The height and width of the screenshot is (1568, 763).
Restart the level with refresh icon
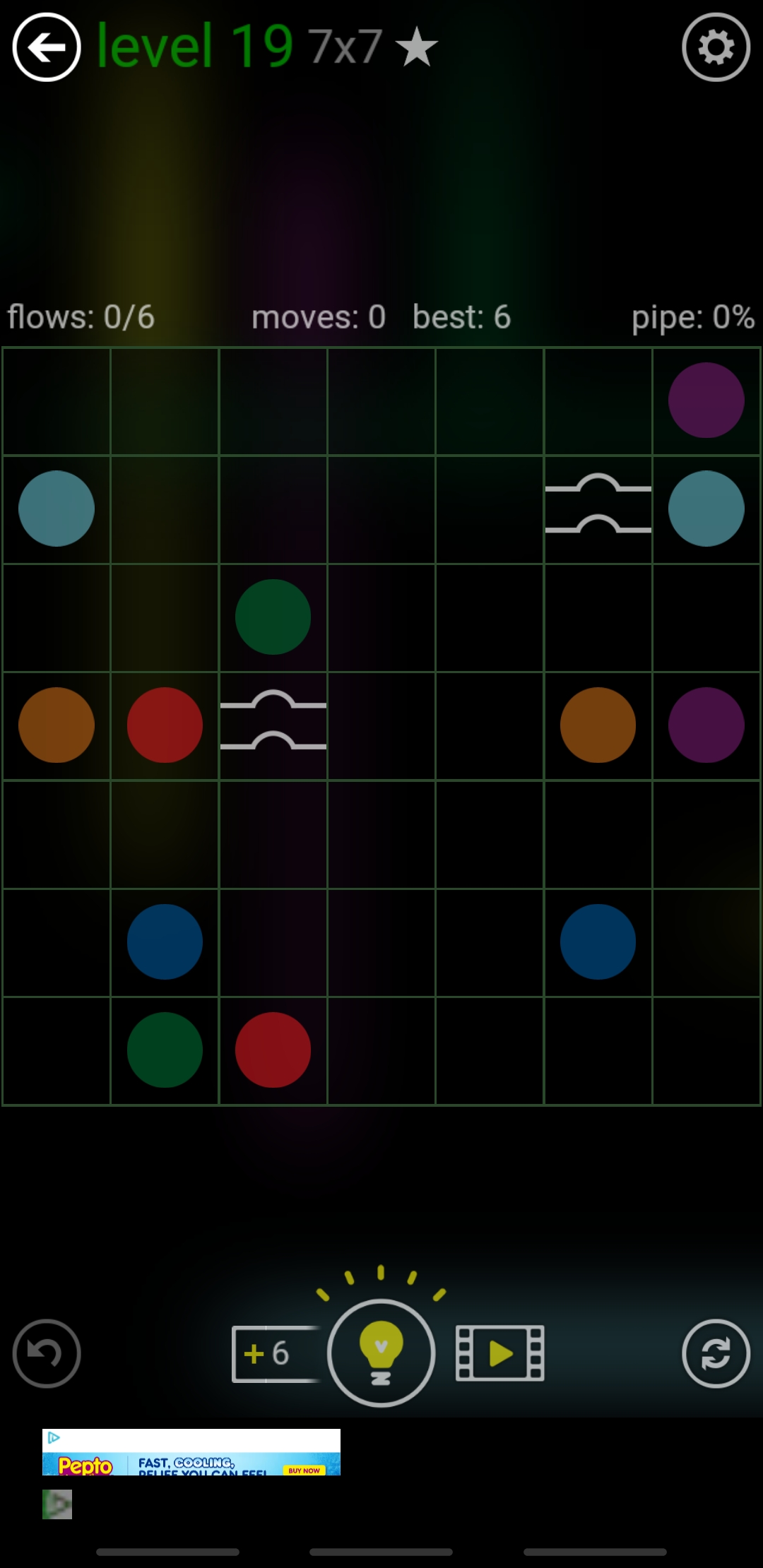tap(716, 1353)
